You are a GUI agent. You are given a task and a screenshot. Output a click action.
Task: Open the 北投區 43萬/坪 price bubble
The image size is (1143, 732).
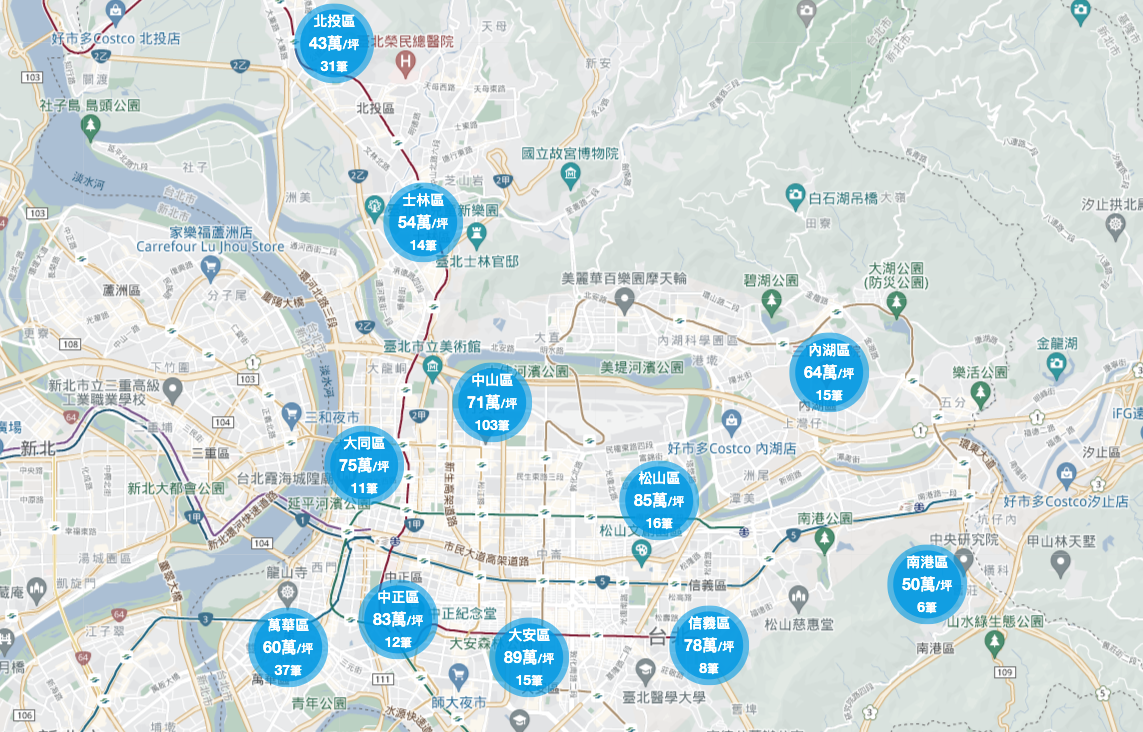coord(334,43)
